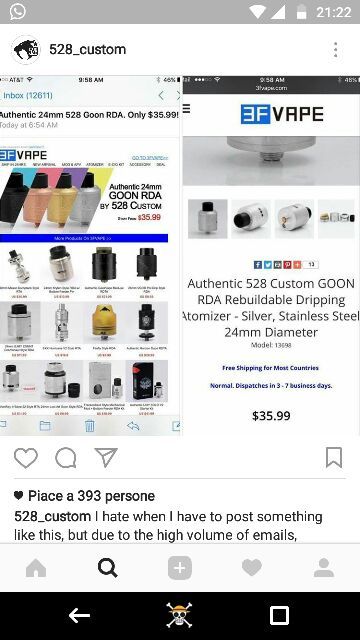Screen dimensions: 360x640
Task: View the 393 people who liked
Action: [x=91, y=496]
